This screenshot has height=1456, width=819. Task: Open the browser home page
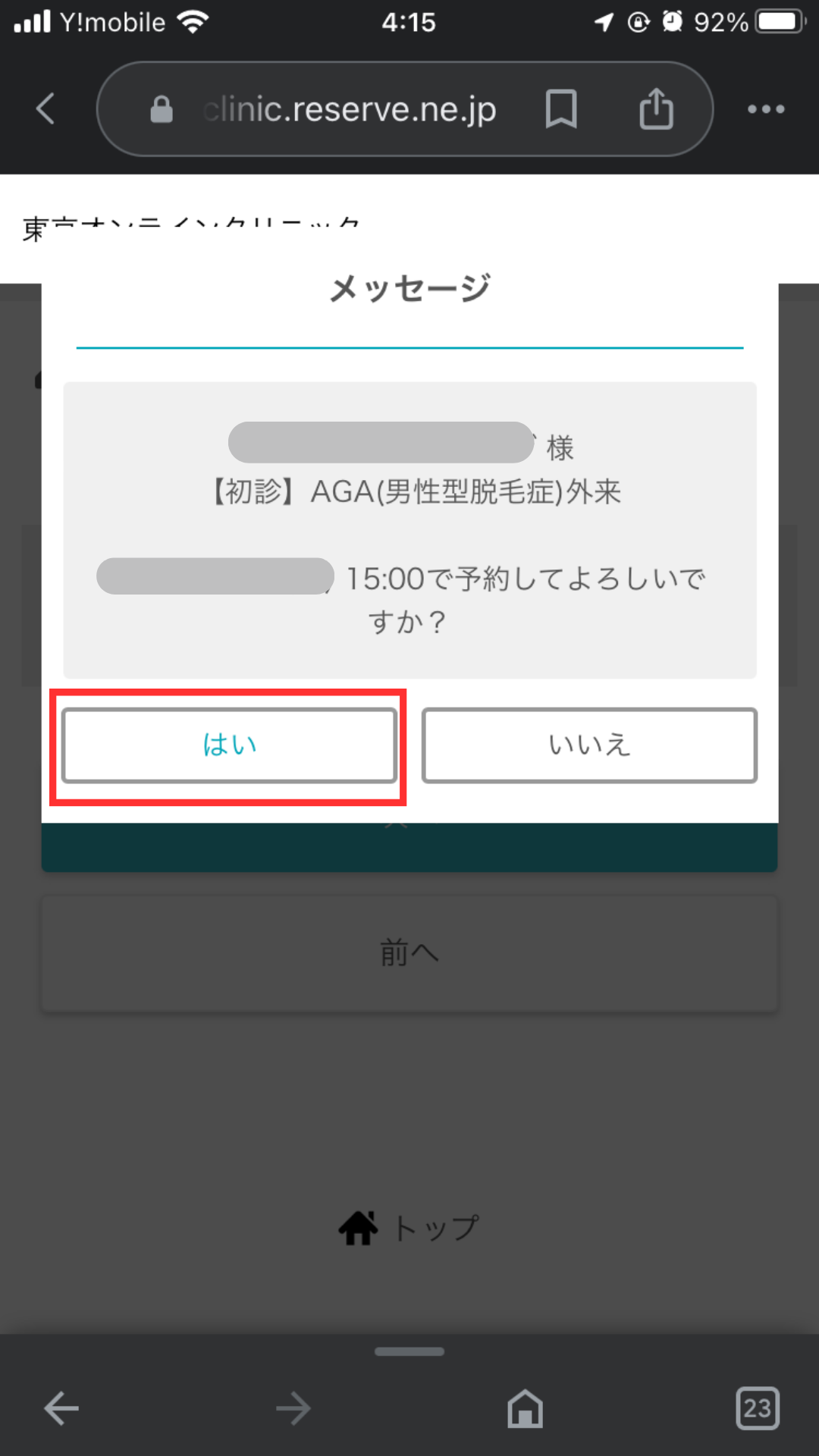click(525, 1409)
